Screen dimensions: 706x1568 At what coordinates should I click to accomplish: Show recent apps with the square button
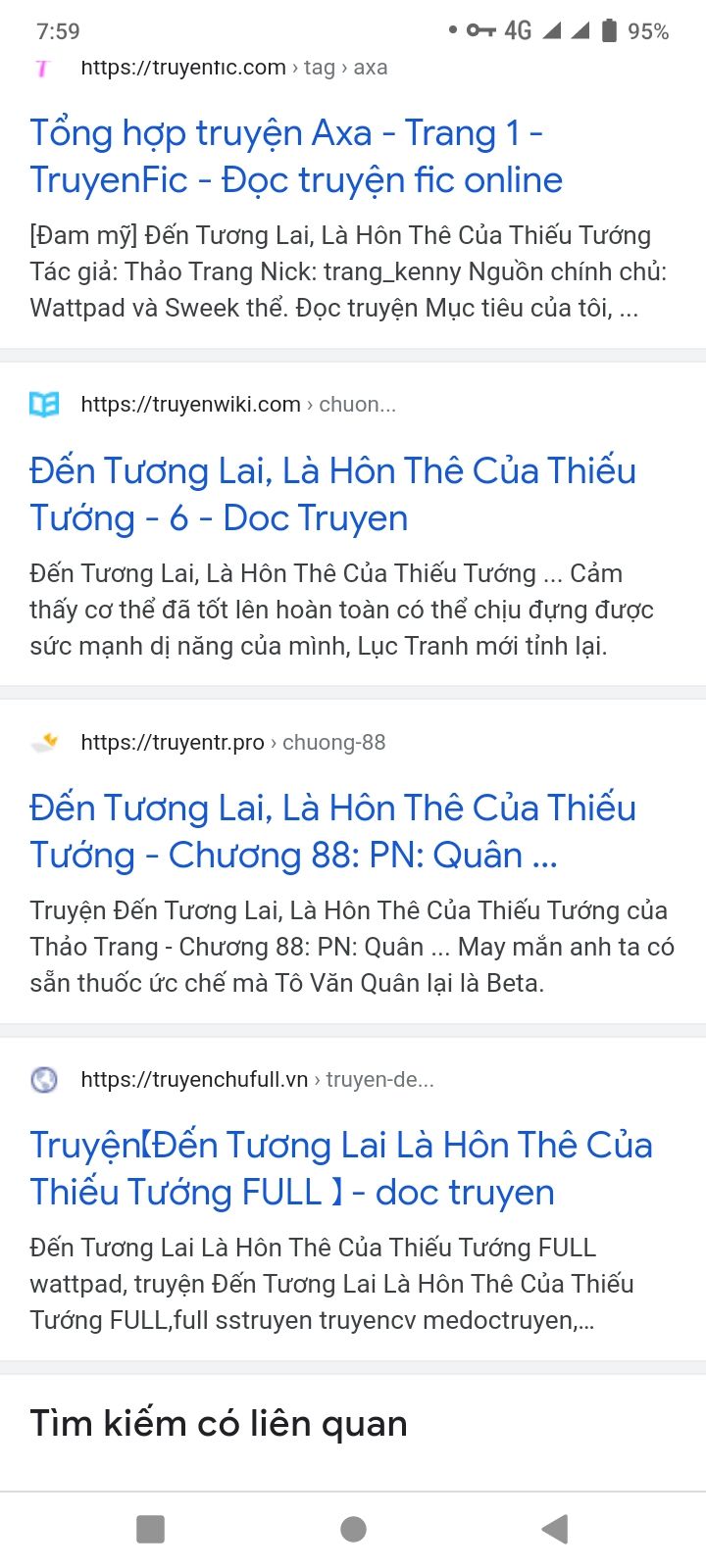coord(150,1529)
